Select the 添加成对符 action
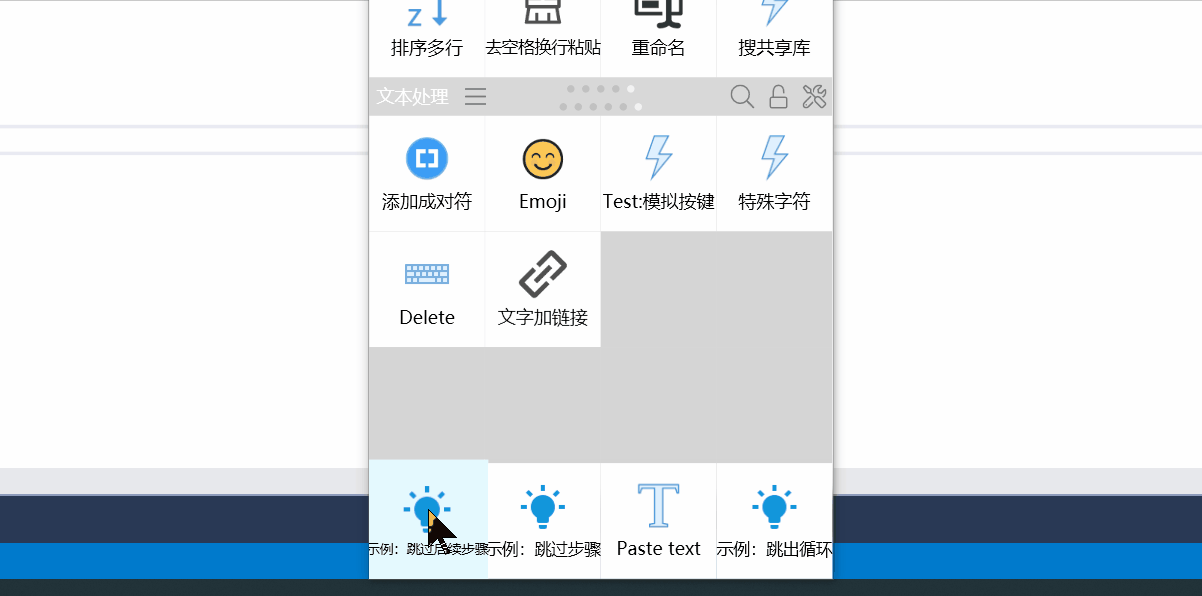 [427, 173]
